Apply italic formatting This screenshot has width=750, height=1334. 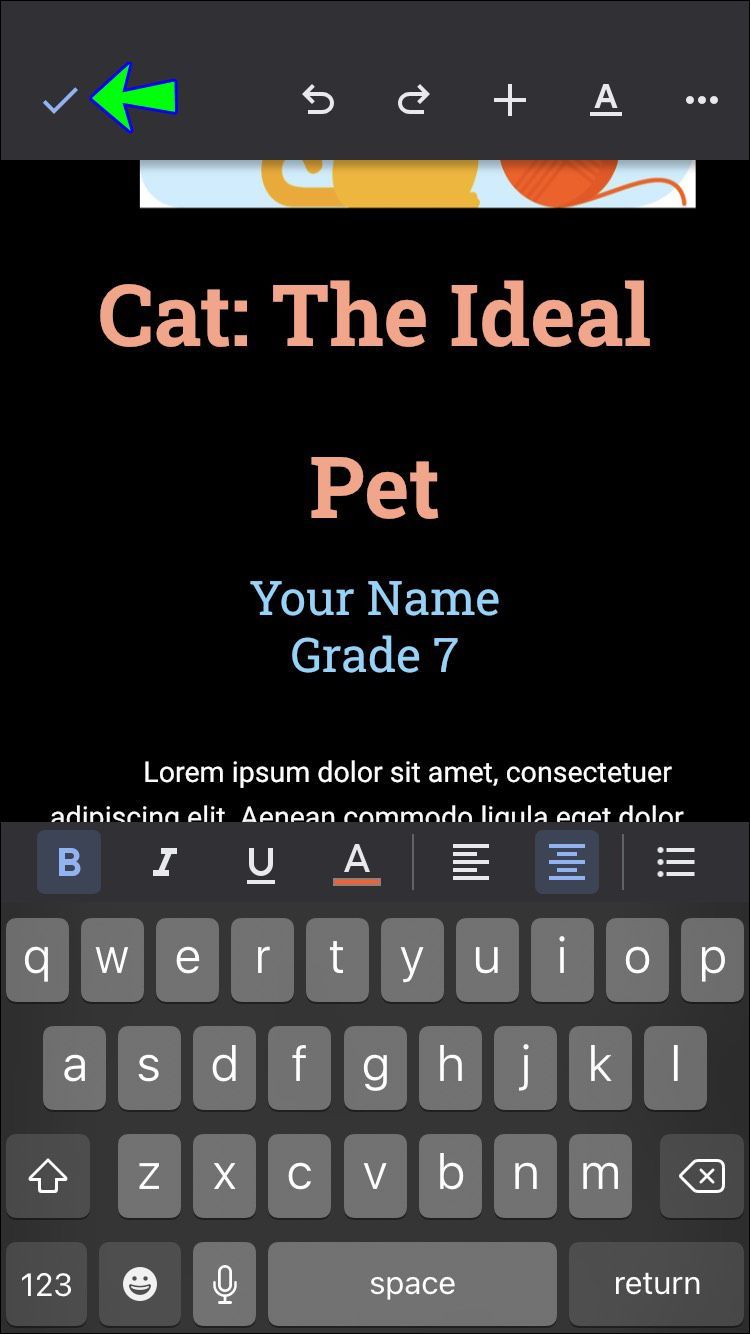pos(164,862)
